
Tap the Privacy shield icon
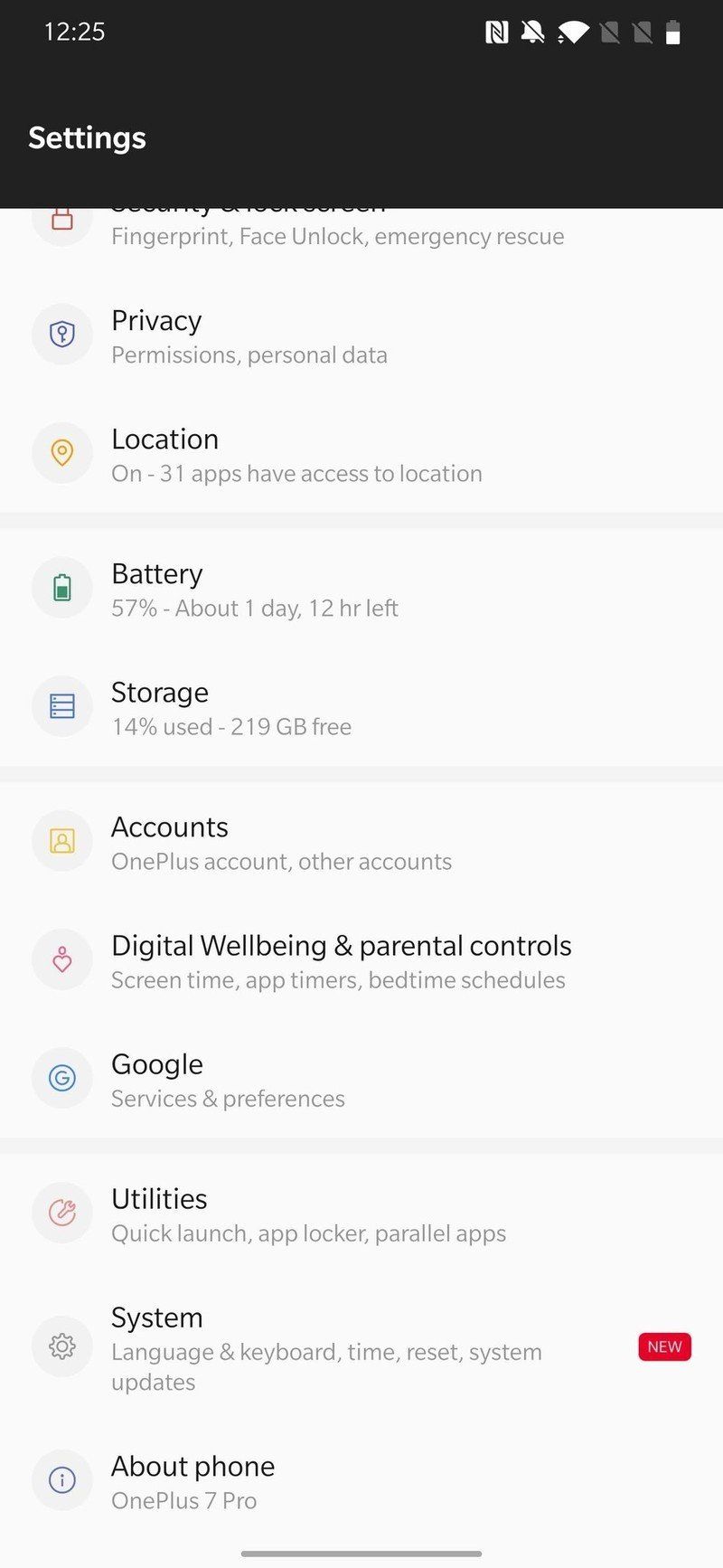pos(61,334)
